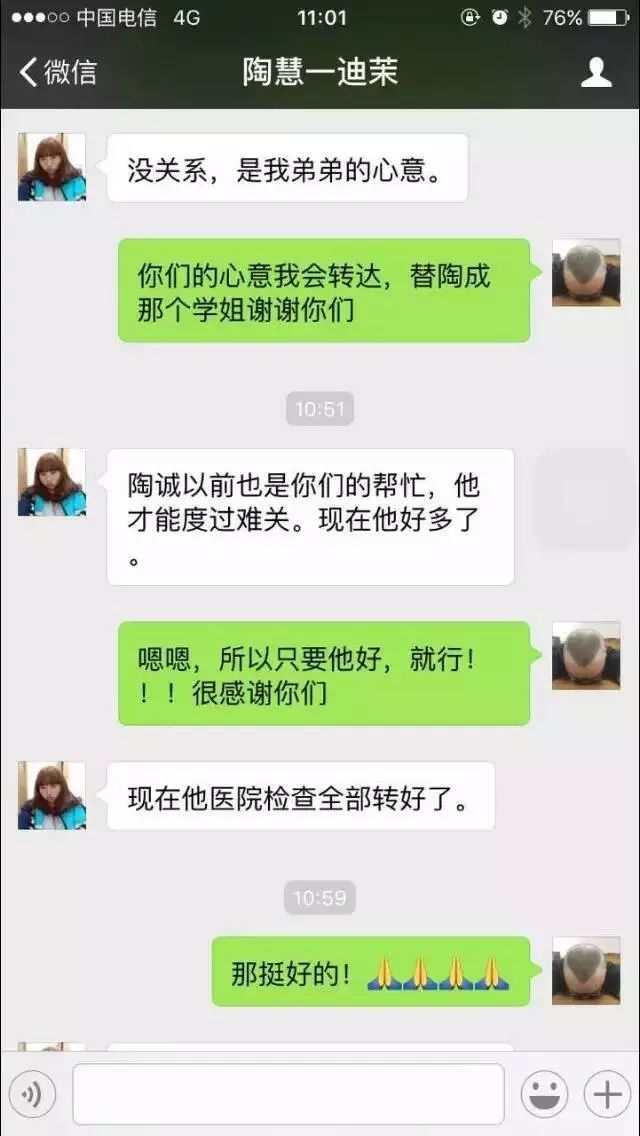This screenshot has height=1136, width=640.
Task: Open sender's avatar beside 现在他医院检查 message
Action: tap(52, 796)
